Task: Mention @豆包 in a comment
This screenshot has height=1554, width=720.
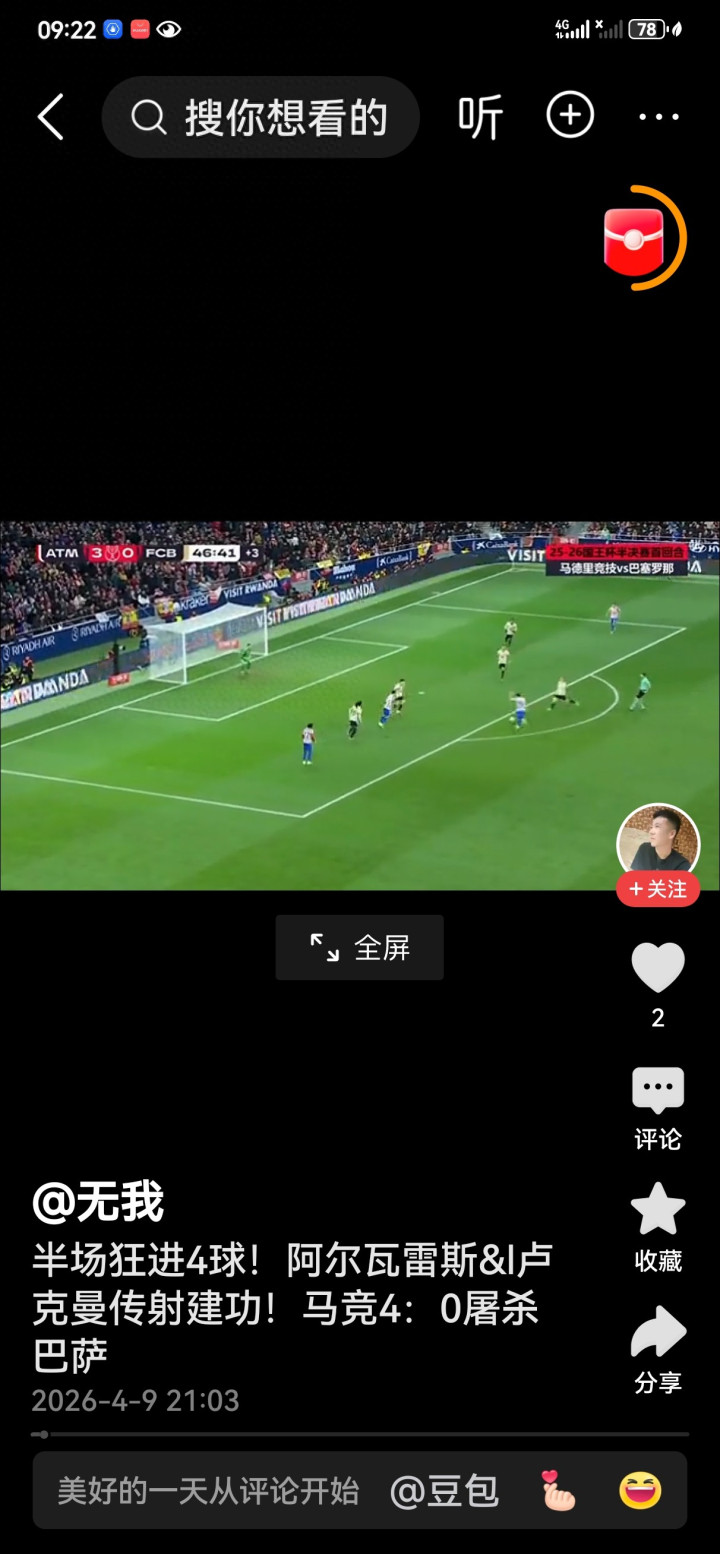Action: click(445, 1491)
